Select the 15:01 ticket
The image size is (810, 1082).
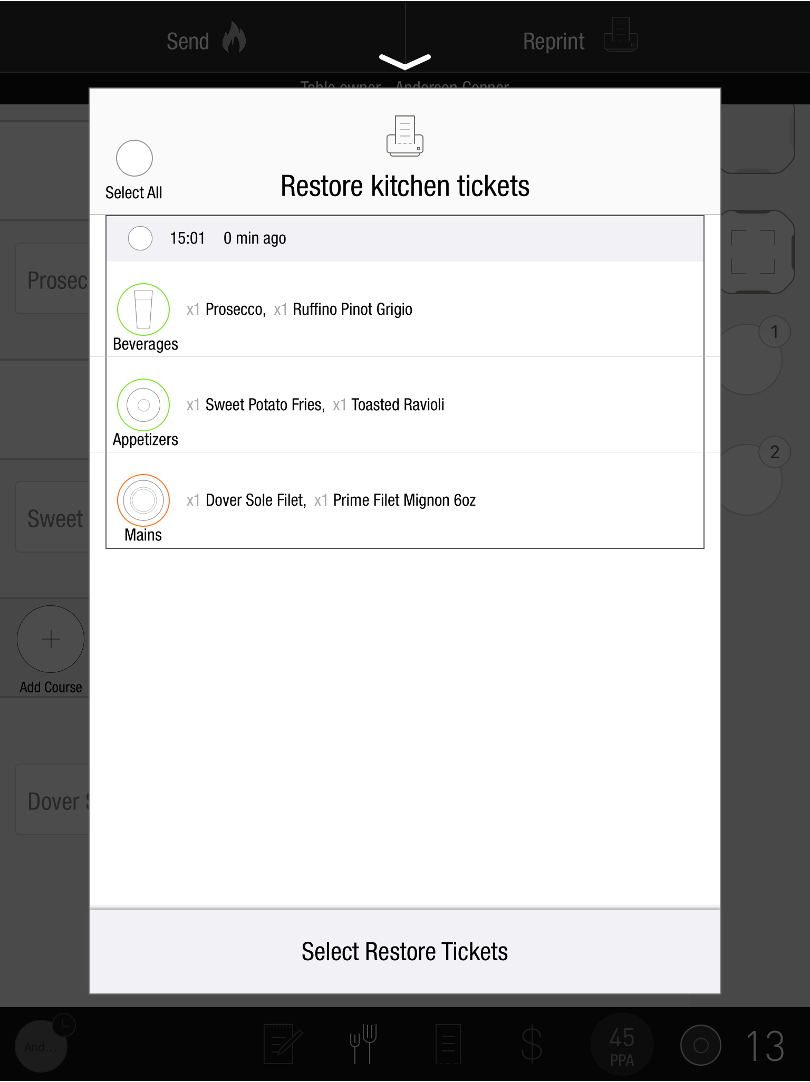click(x=140, y=238)
